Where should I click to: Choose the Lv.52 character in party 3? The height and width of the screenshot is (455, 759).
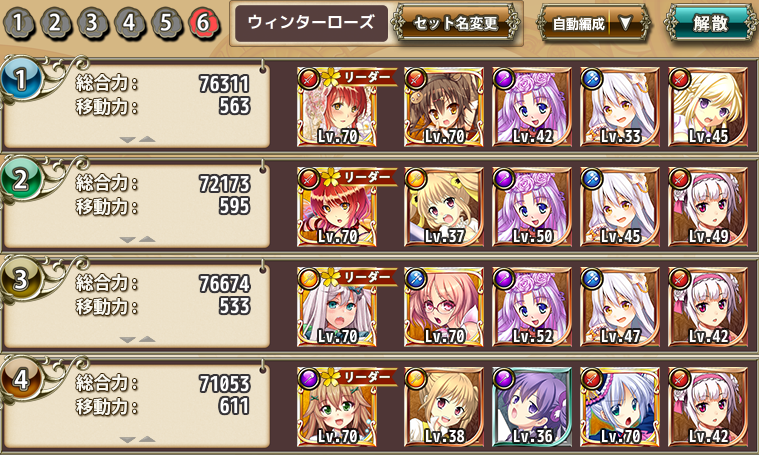[532, 307]
